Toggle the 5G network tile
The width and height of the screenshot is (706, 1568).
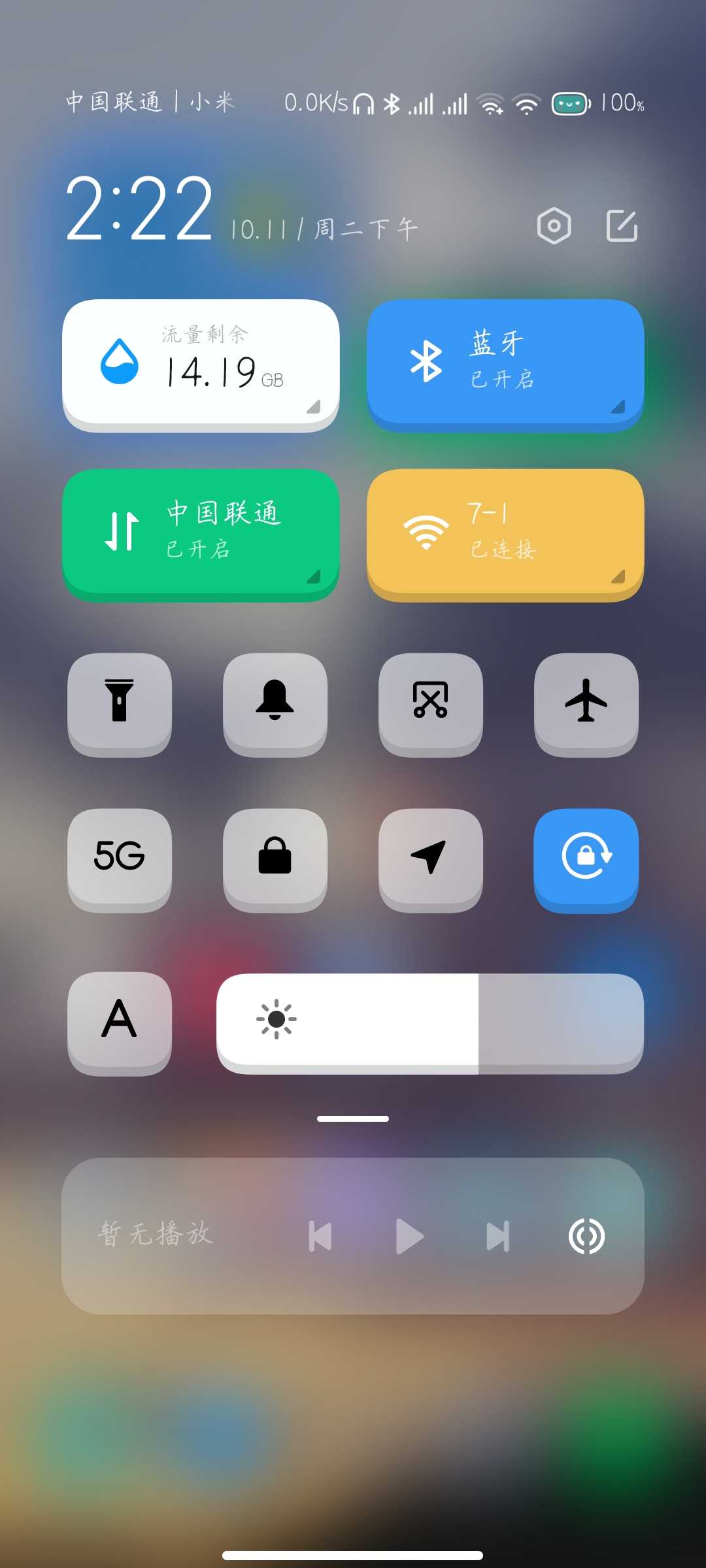click(120, 857)
